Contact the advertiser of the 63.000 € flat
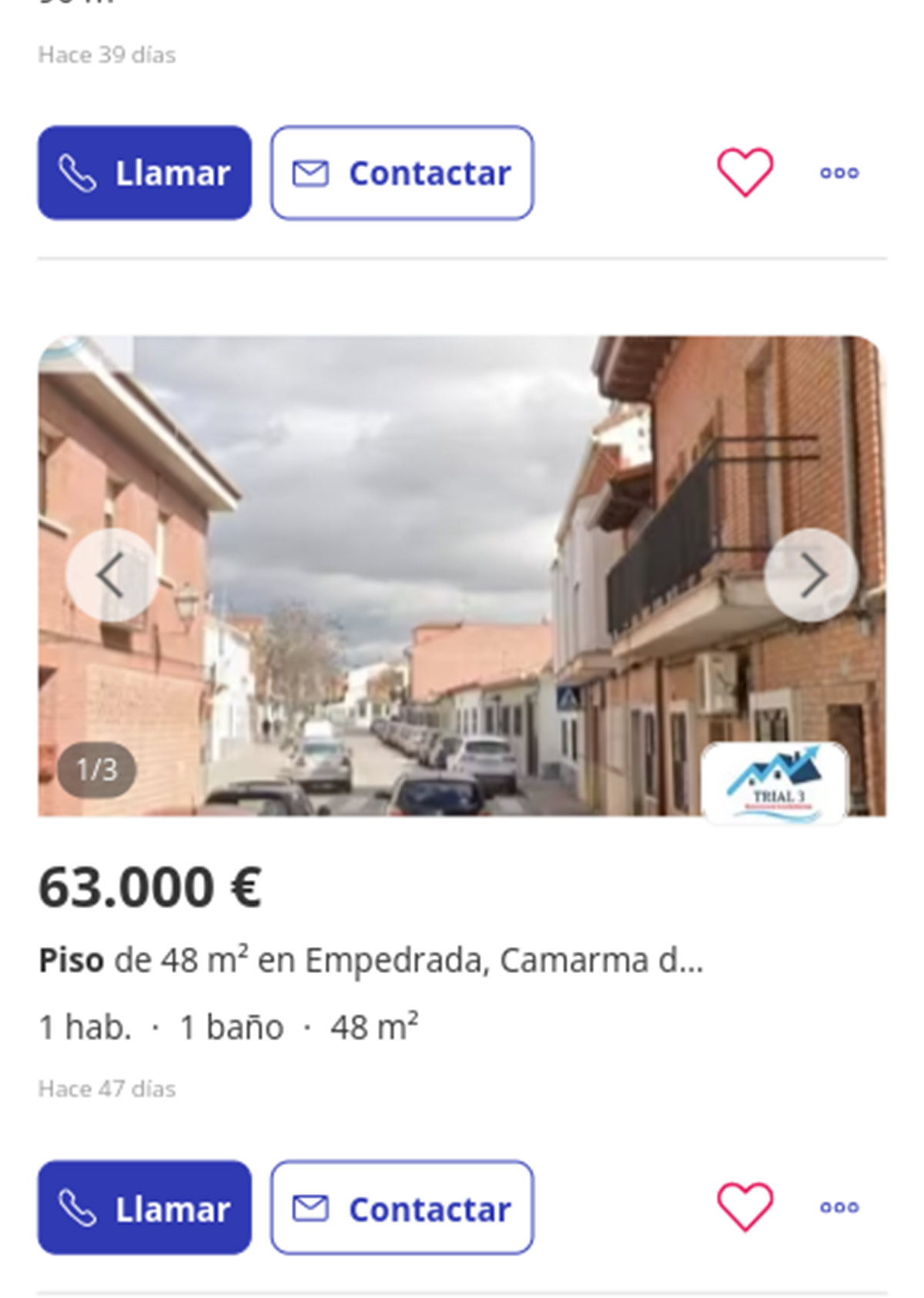The height and width of the screenshot is (1298, 924). click(401, 1208)
